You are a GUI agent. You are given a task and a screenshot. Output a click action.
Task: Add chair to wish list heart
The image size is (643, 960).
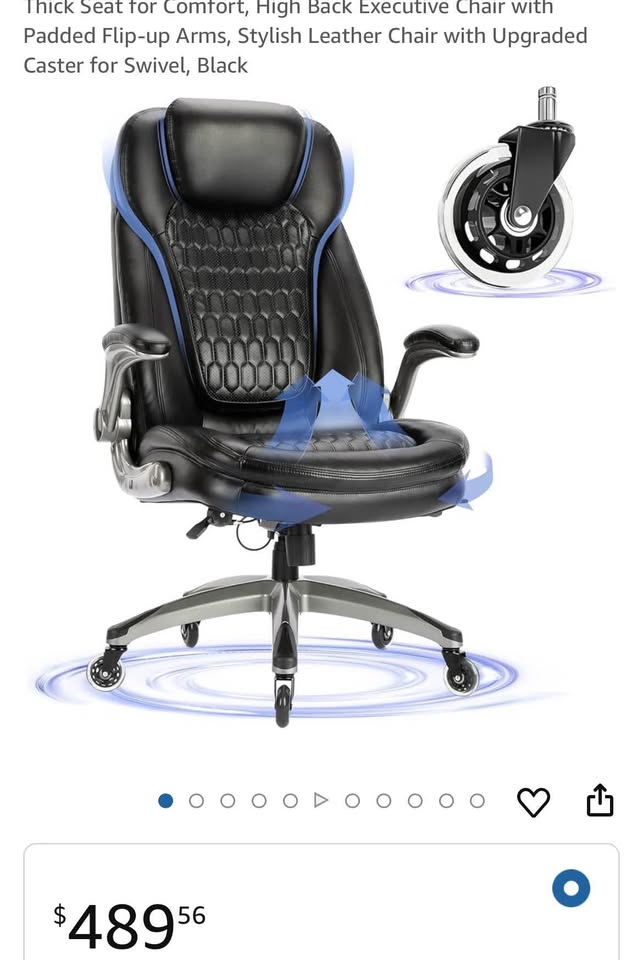click(x=533, y=801)
